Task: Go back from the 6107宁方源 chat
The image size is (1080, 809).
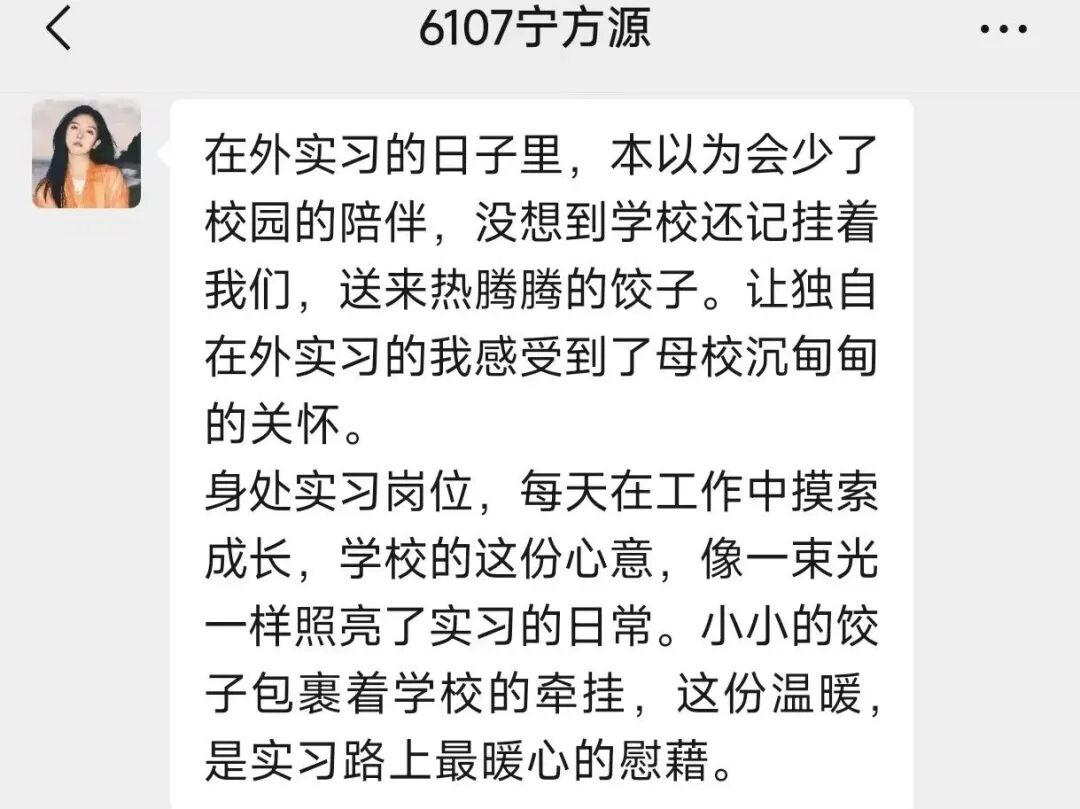Action: click(58, 30)
